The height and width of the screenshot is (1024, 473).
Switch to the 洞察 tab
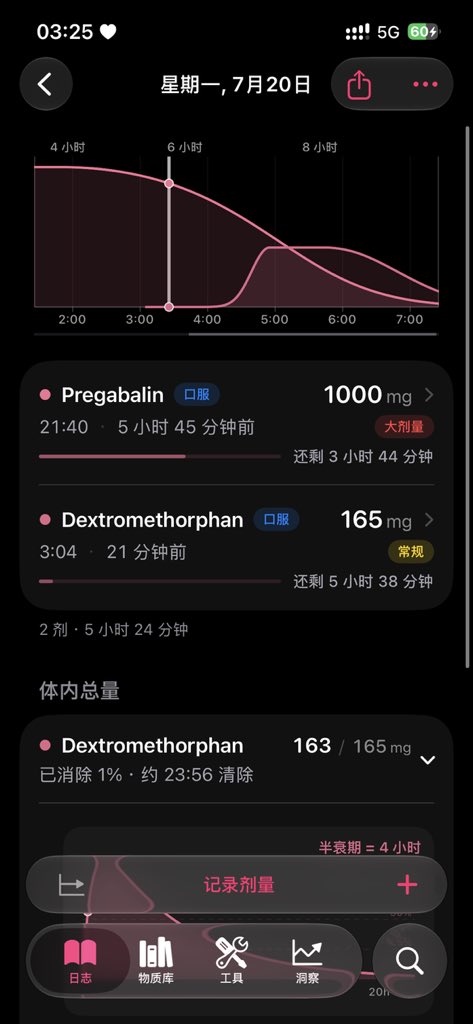[x=307, y=961]
